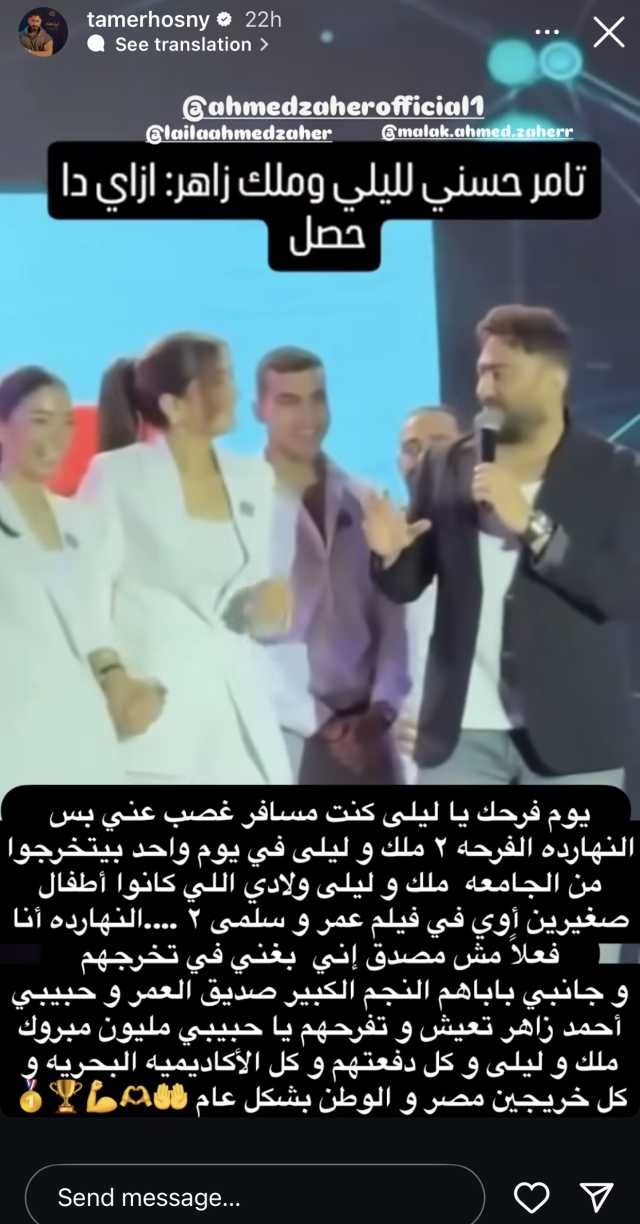
Task: Like this story with the heart
Action: click(x=532, y=1197)
